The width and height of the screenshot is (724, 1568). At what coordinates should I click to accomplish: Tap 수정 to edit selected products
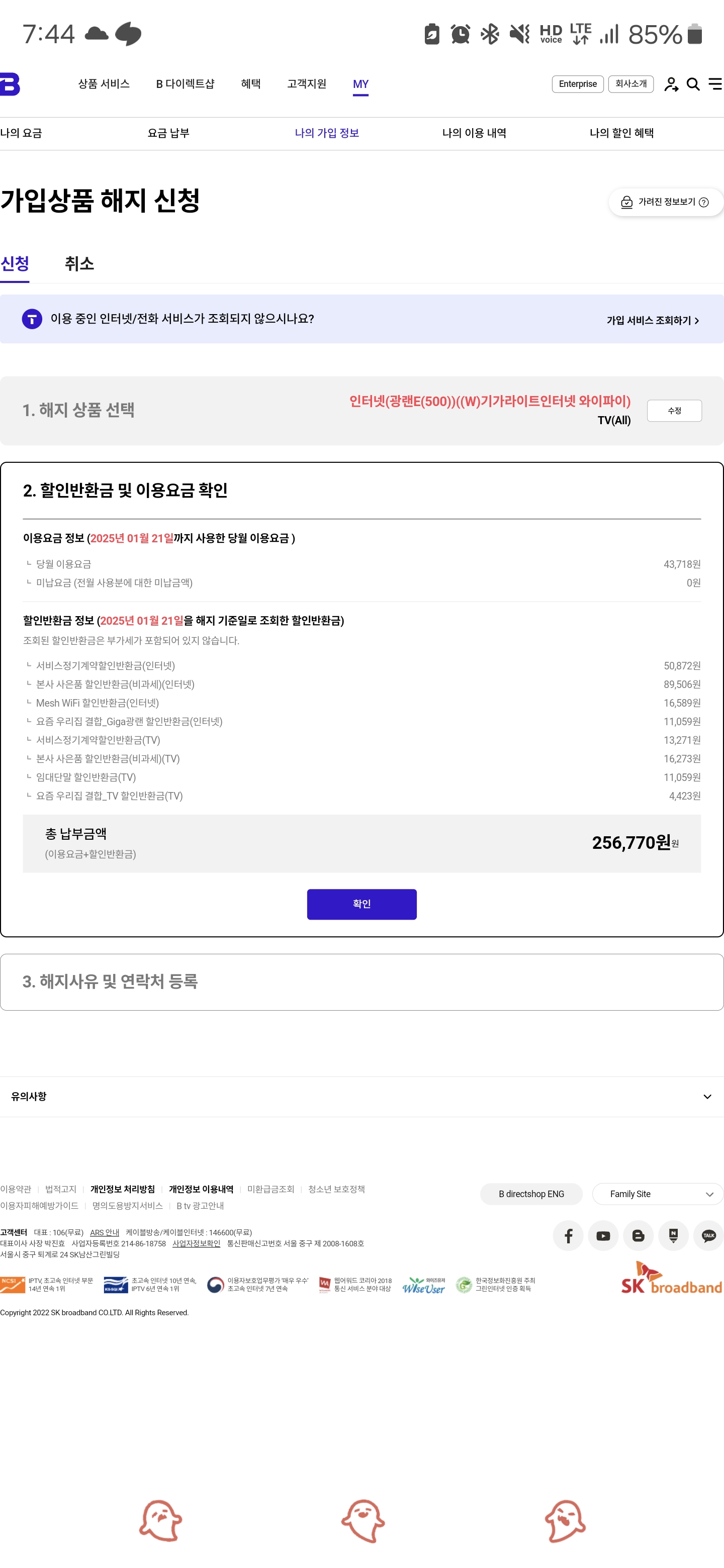[674, 411]
